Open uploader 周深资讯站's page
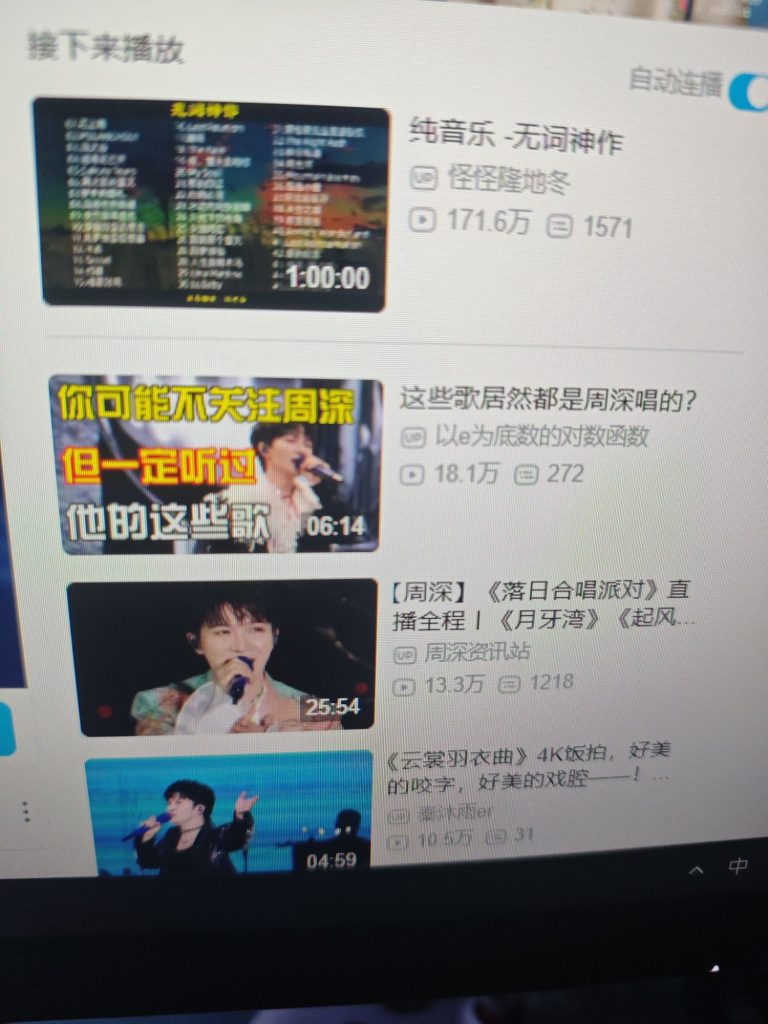768x1024 pixels. [x=477, y=653]
